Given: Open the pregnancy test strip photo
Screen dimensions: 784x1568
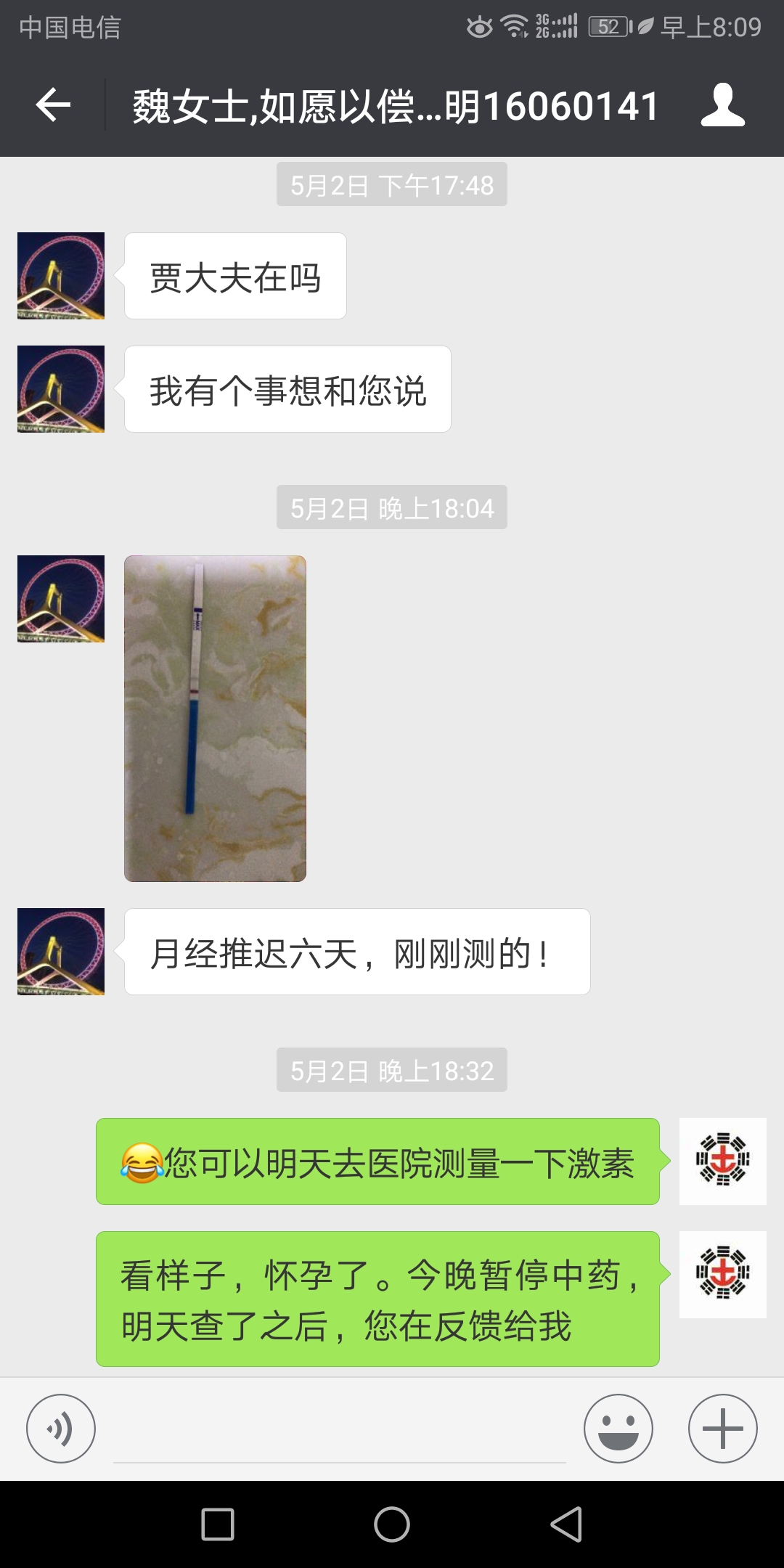Looking at the screenshot, I should click(215, 719).
